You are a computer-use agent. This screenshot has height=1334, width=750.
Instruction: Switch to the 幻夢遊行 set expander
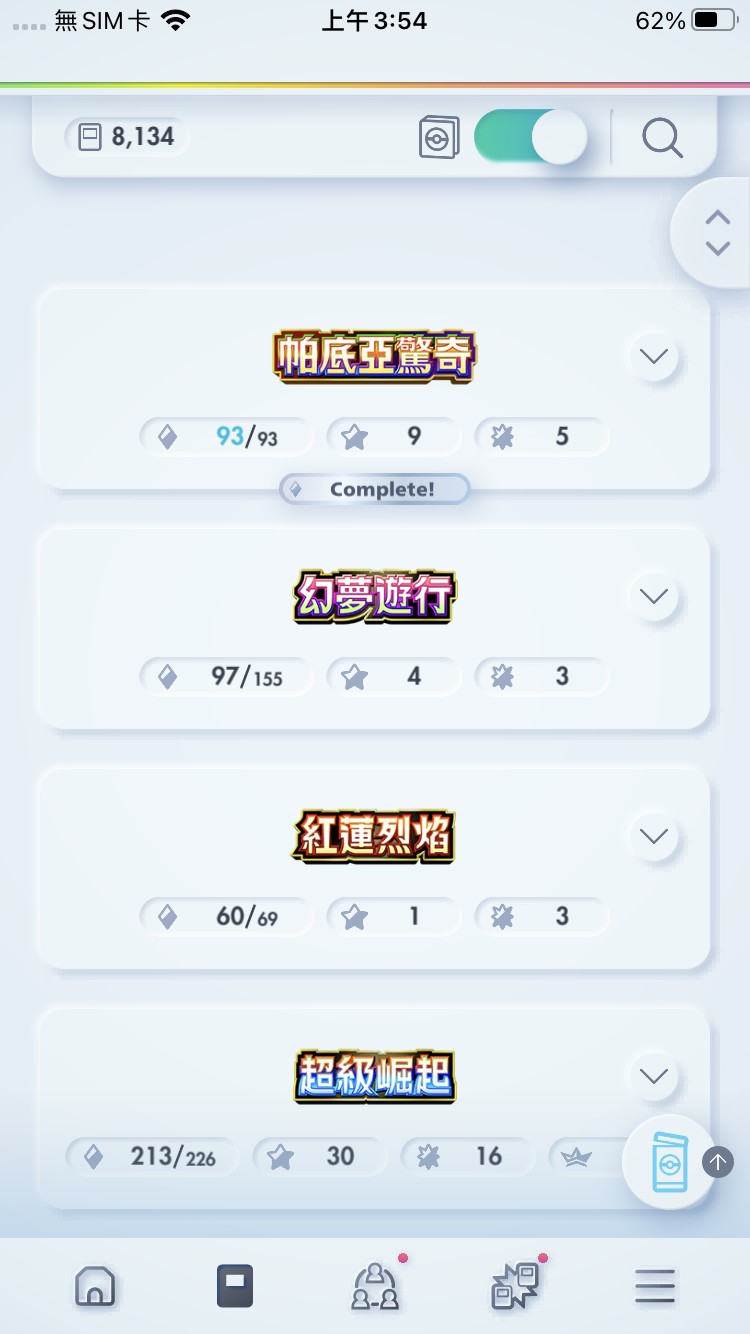point(653,597)
